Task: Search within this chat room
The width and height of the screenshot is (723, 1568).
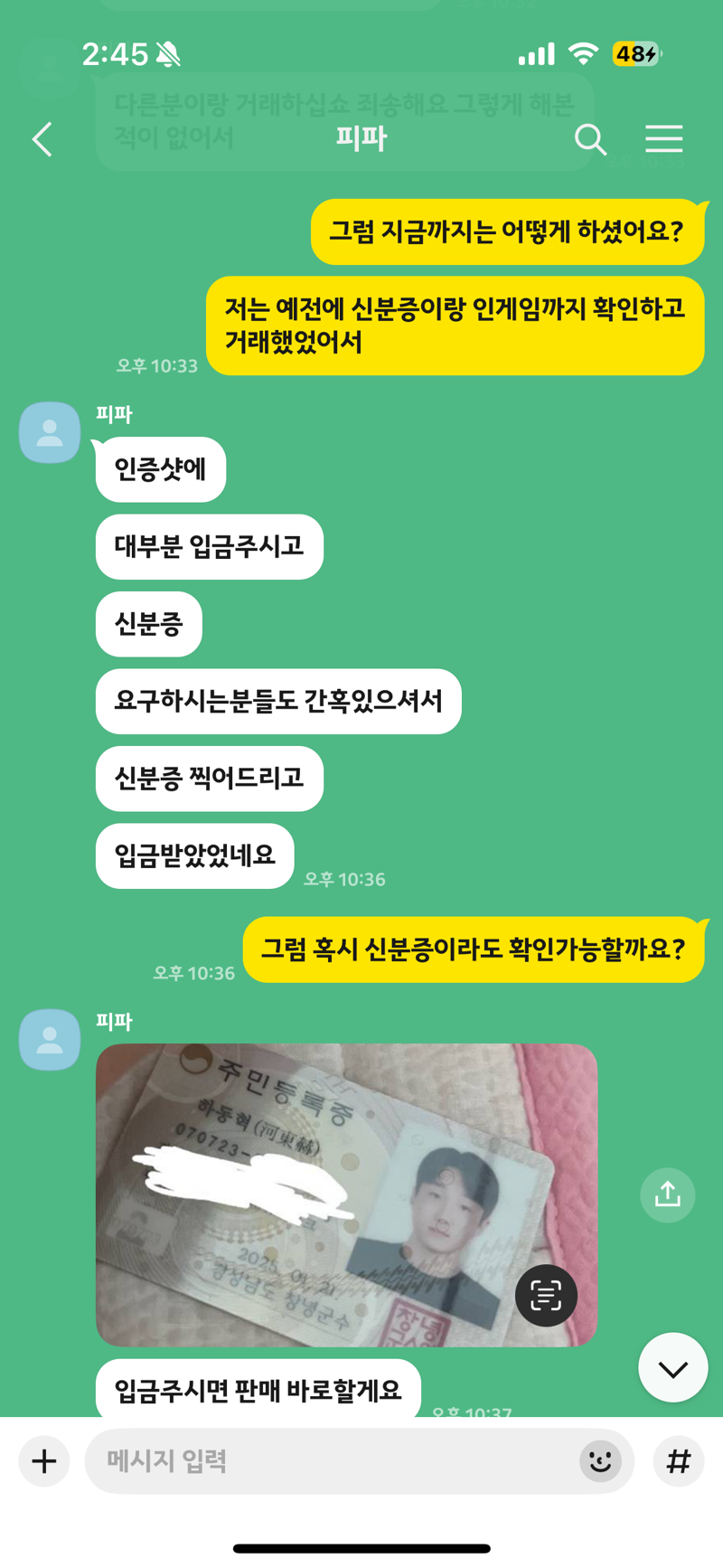Action: tap(590, 139)
